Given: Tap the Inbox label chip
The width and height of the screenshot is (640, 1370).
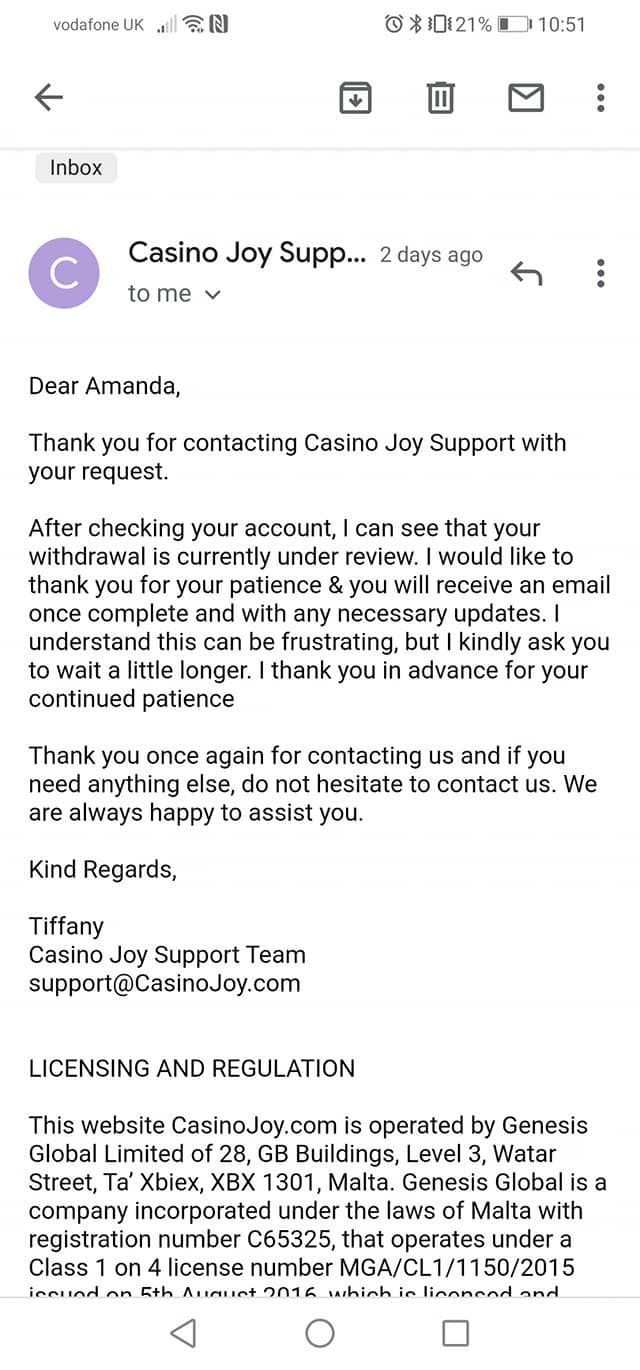Looking at the screenshot, I should [76, 168].
